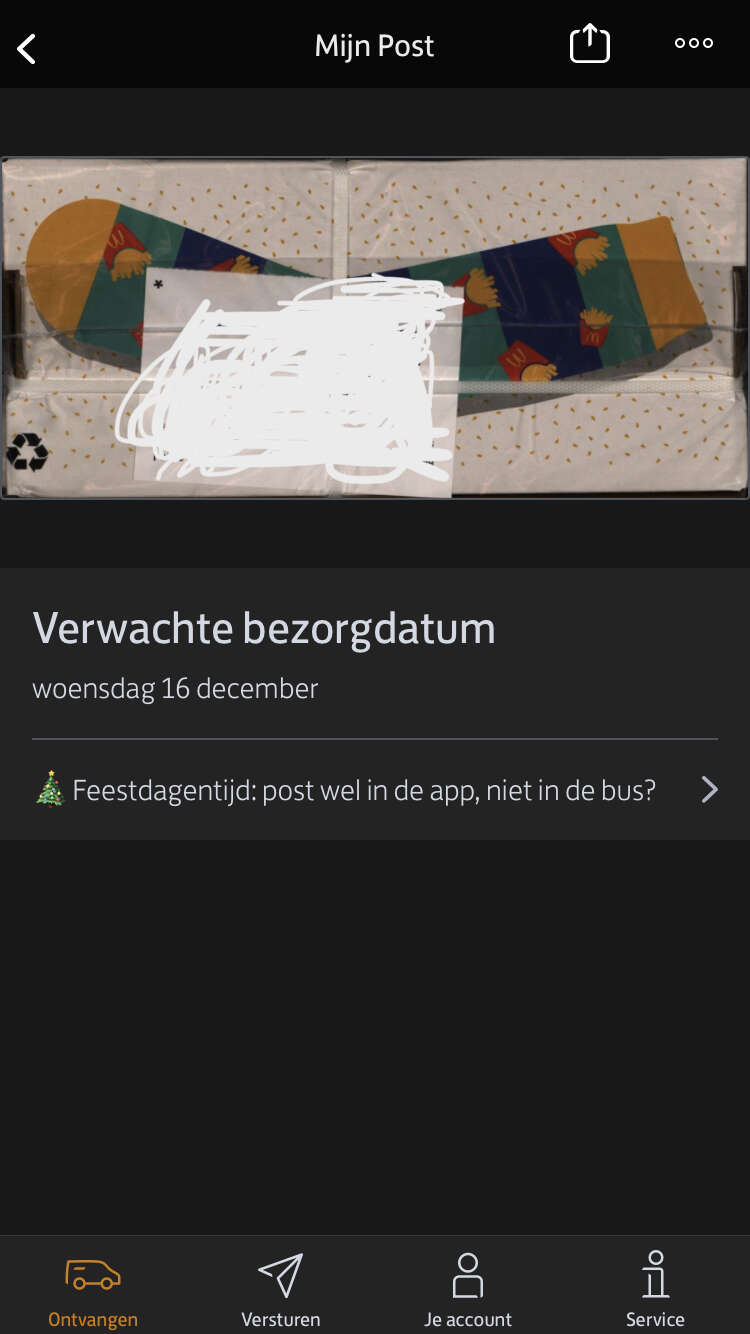The width and height of the screenshot is (750, 1334).
Task: Open the scanned envelope image
Action: [x=375, y=327]
